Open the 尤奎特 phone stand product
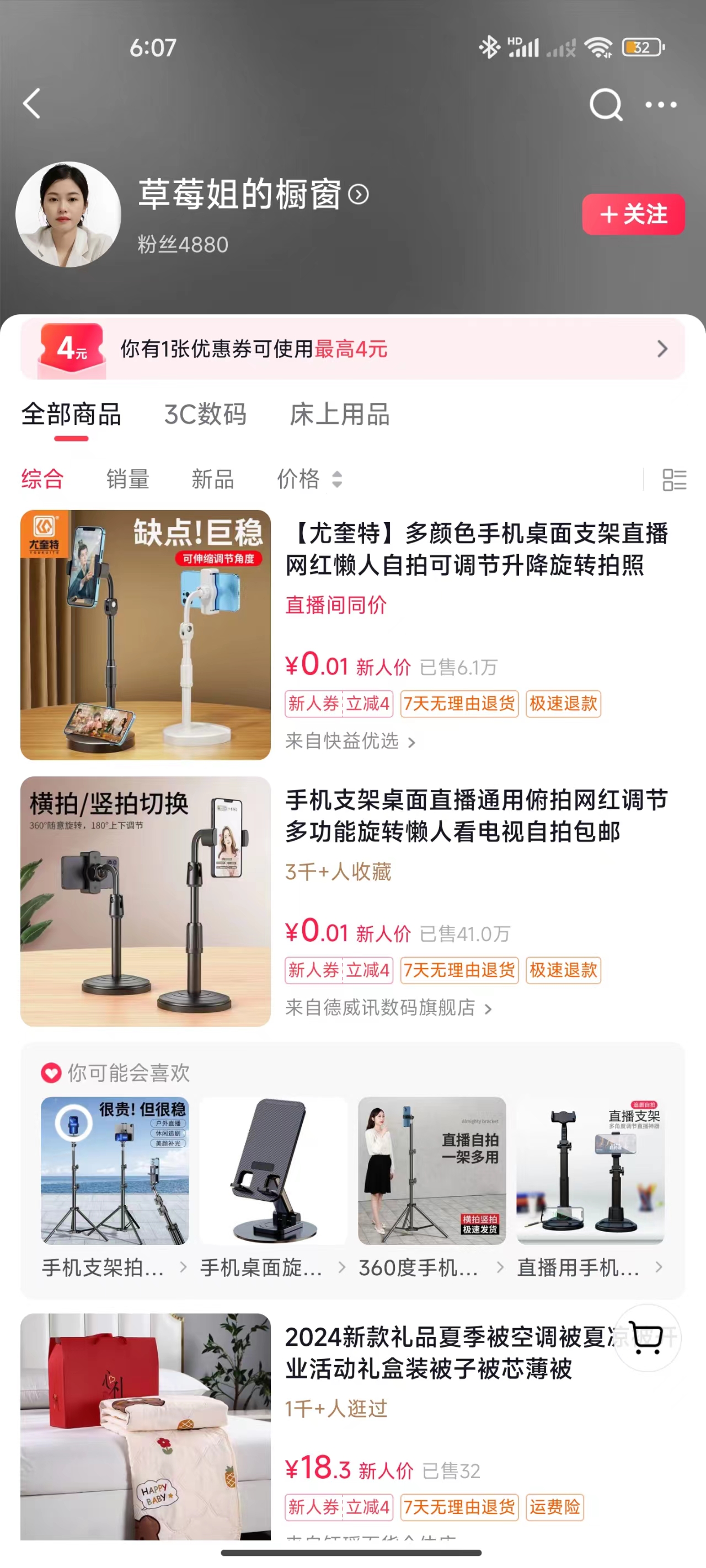The image size is (706, 1568). click(146, 635)
